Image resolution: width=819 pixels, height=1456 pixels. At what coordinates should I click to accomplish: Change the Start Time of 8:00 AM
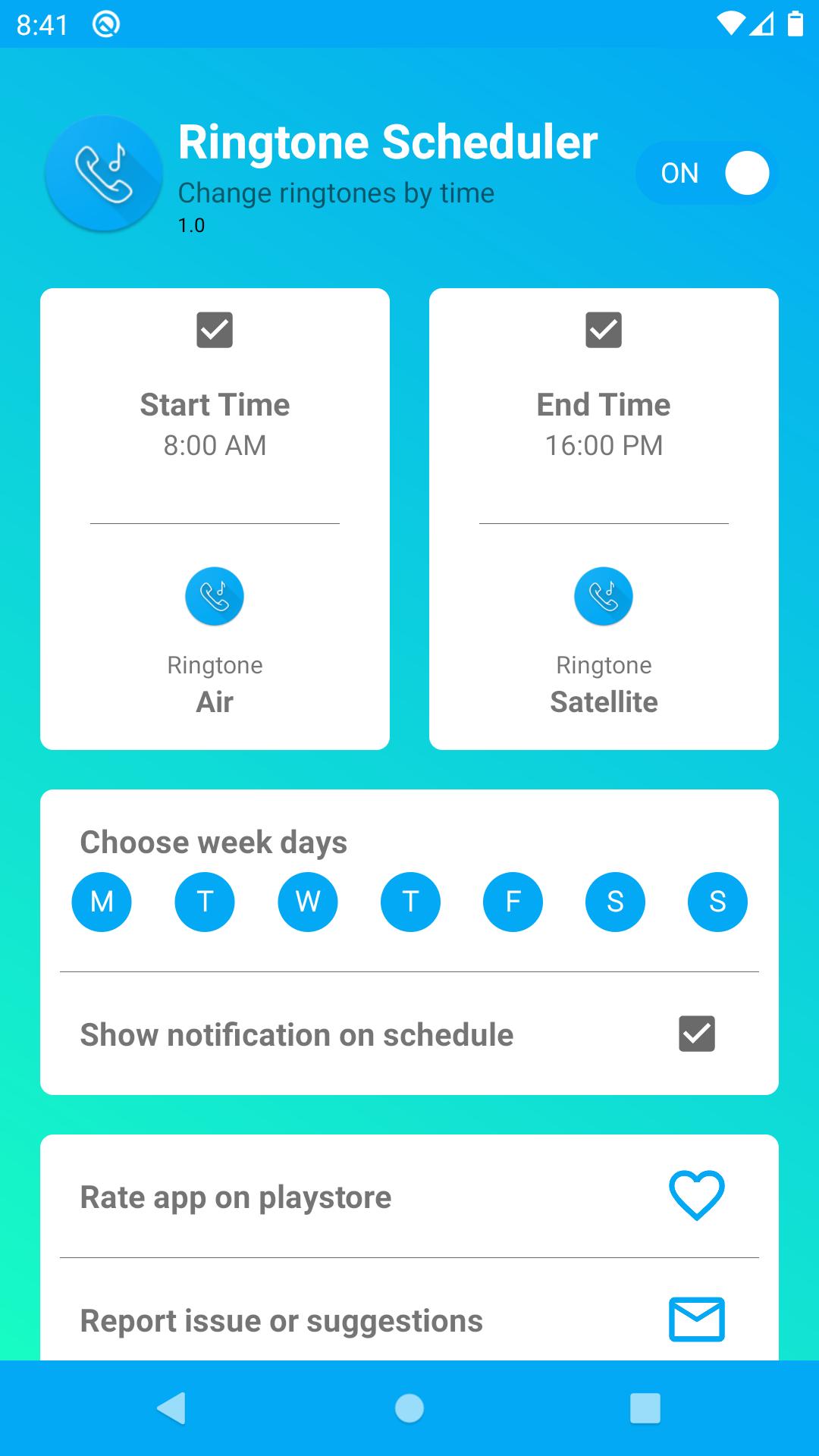tap(215, 446)
